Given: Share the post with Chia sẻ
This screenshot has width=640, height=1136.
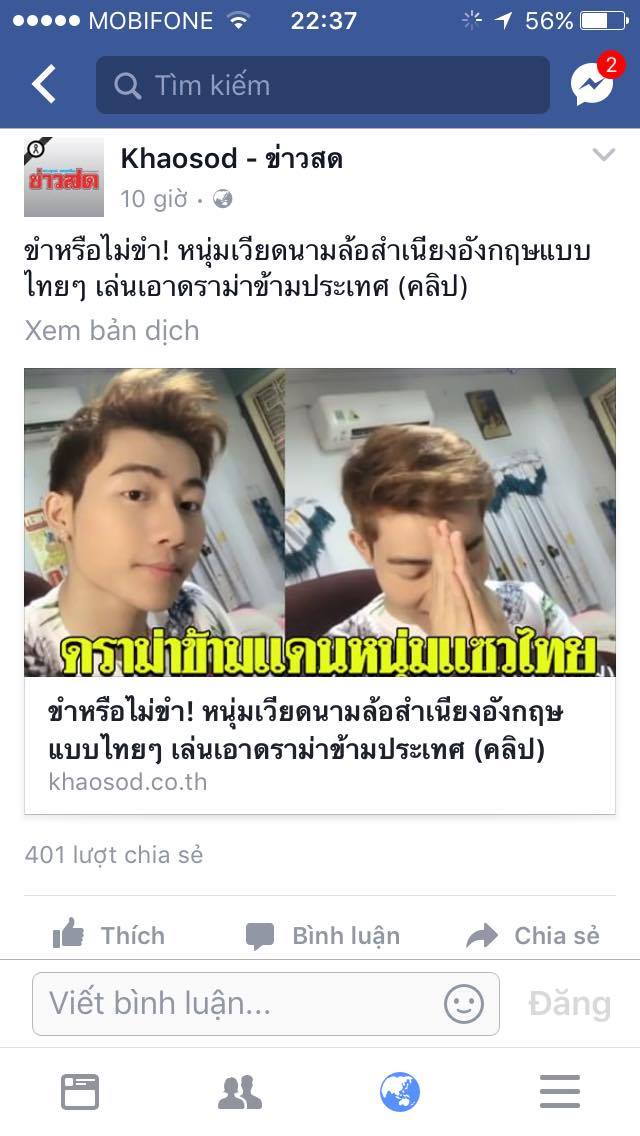Looking at the screenshot, I should (x=533, y=936).
